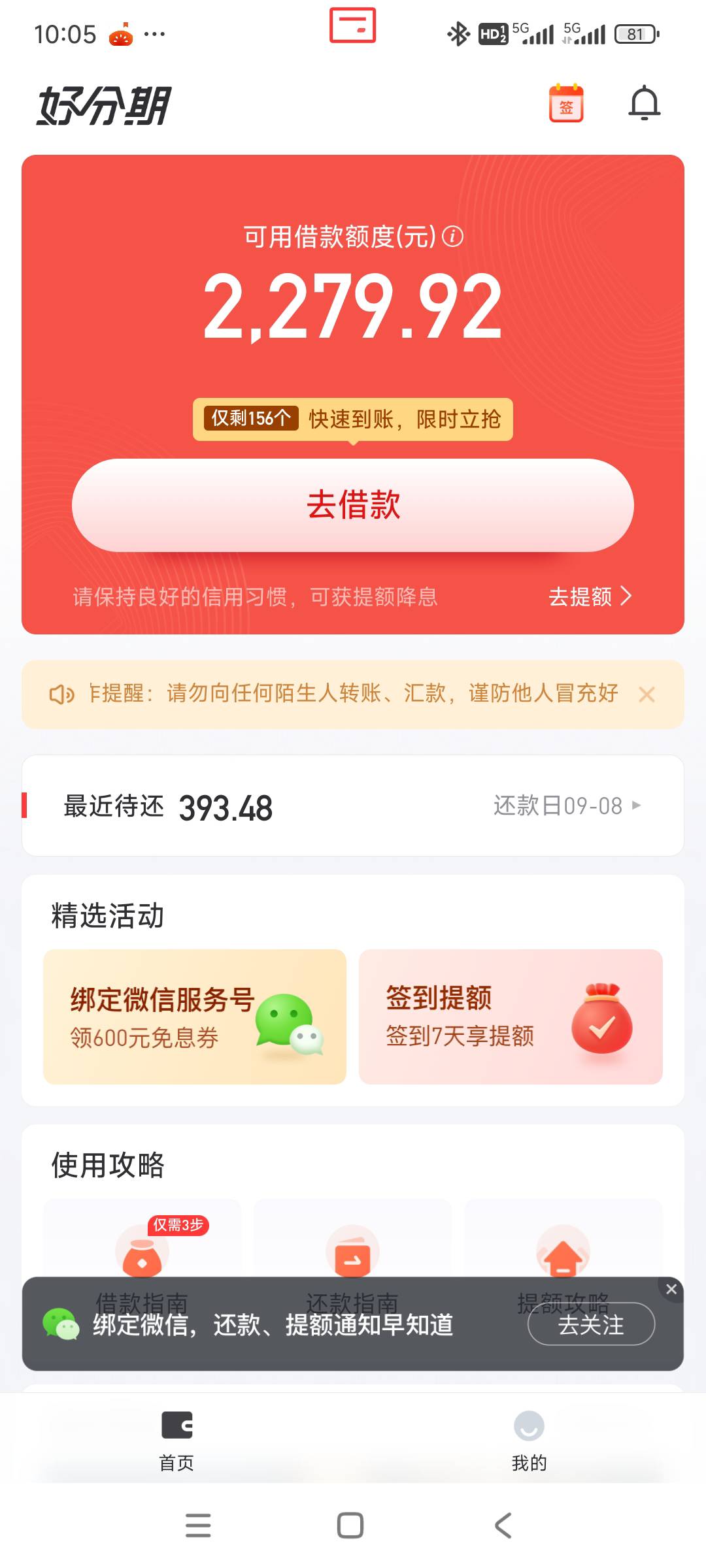Open the 去提额 link
Screen dimensions: 706x1568
[590, 596]
